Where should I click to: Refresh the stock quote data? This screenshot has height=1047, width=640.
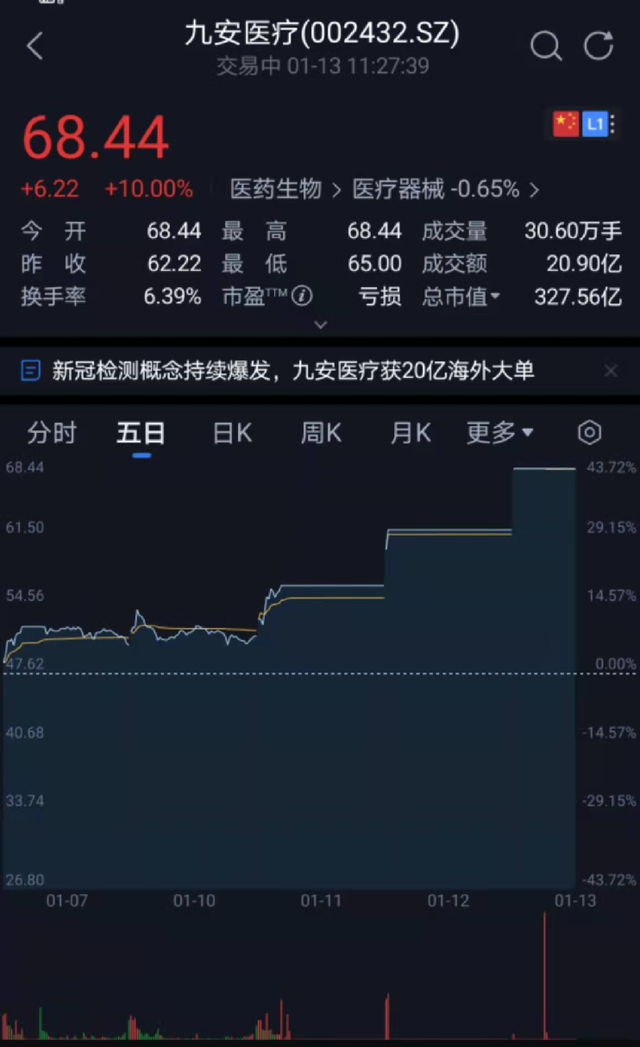pos(598,46)
